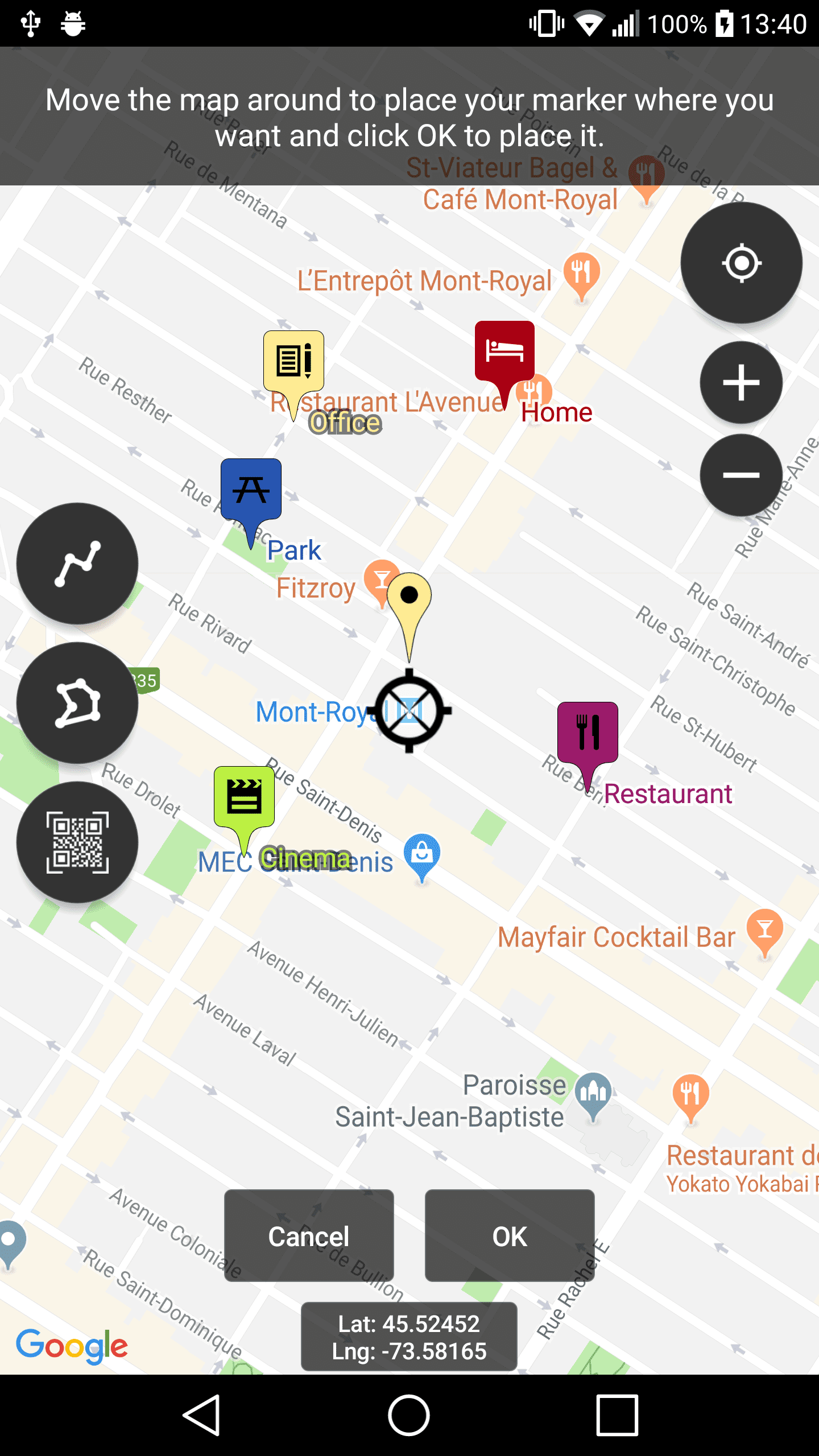Image resolution: width=819 pixels, height=1456 pixels.
Task: Open the polygon shape tool
Action: pyautogui.click(x=77, y=702)
